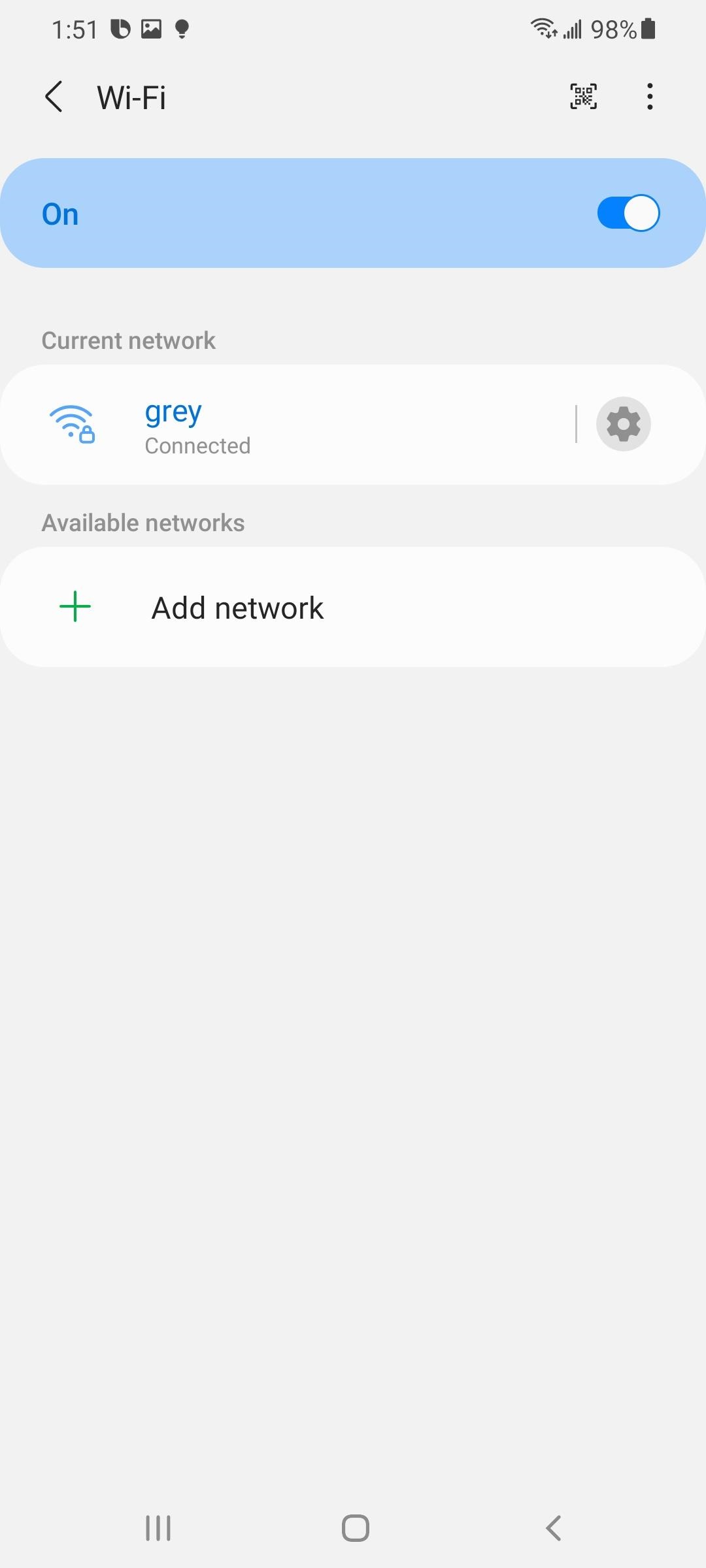Open recent apps from navigation bar
This screenshot has width=706, height=1568.
tap(158, 1528)
